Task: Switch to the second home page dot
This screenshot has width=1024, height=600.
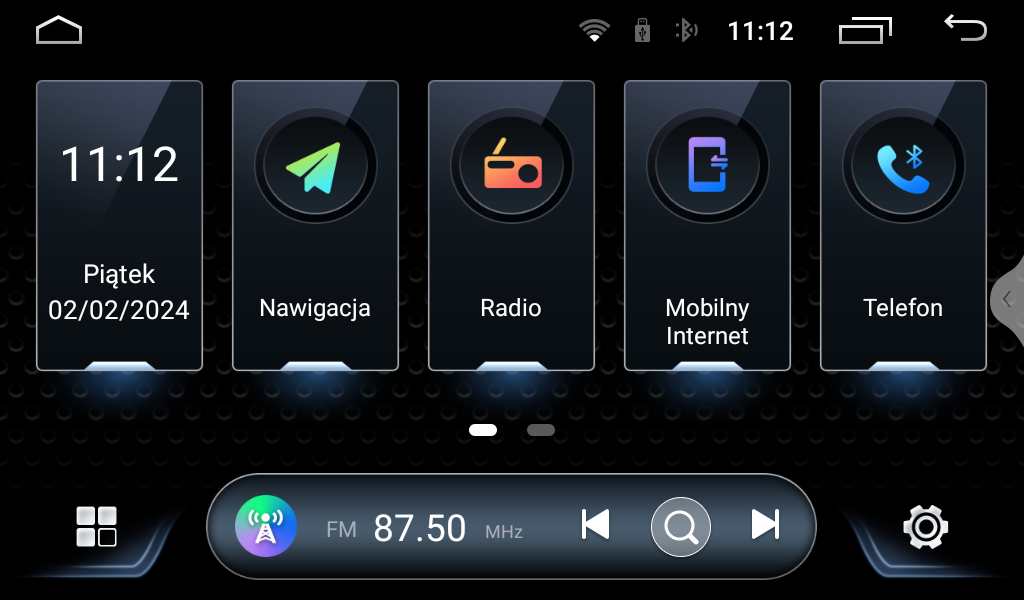Action: (541, 430)
